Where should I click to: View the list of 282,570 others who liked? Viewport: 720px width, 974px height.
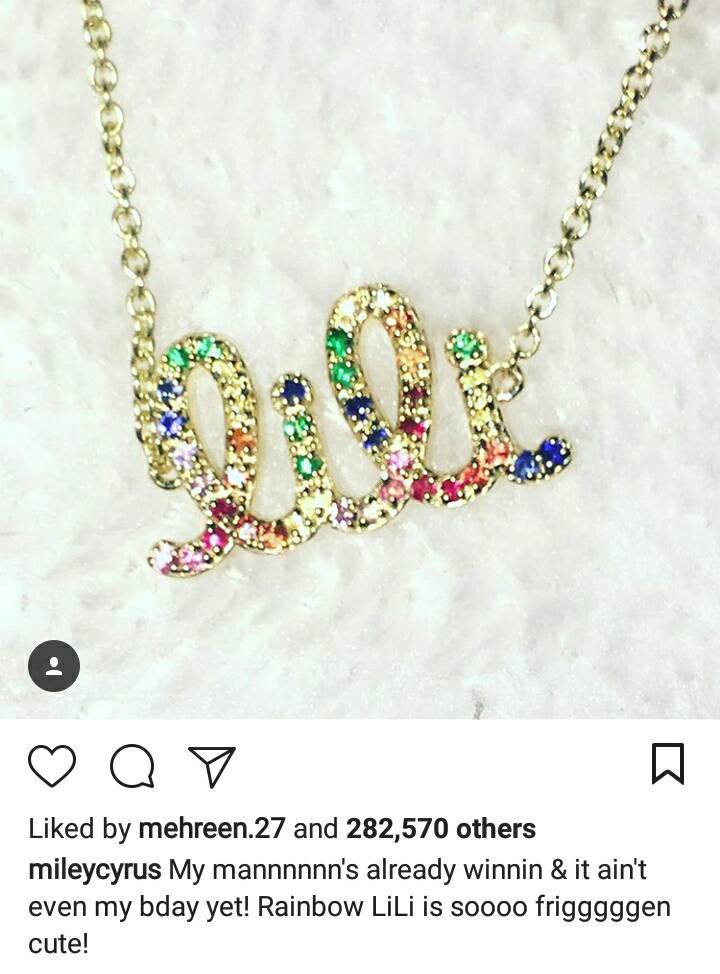(440, 829)
